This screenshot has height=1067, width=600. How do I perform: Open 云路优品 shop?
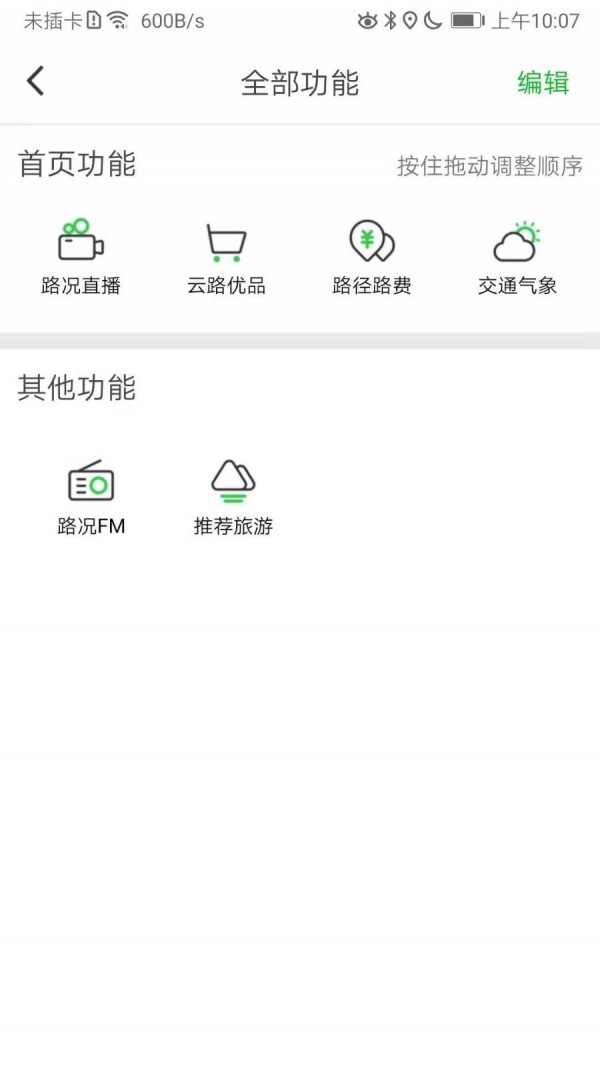click(x=226, y=257)
